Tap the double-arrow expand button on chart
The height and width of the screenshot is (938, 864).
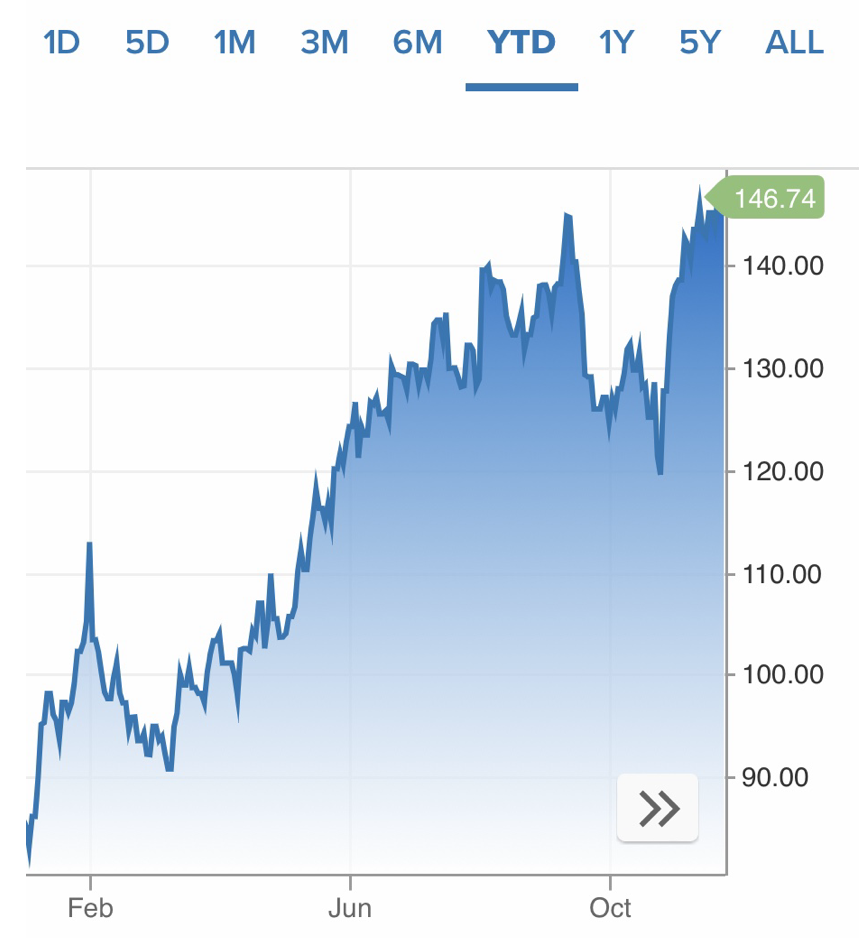(658, 807)
